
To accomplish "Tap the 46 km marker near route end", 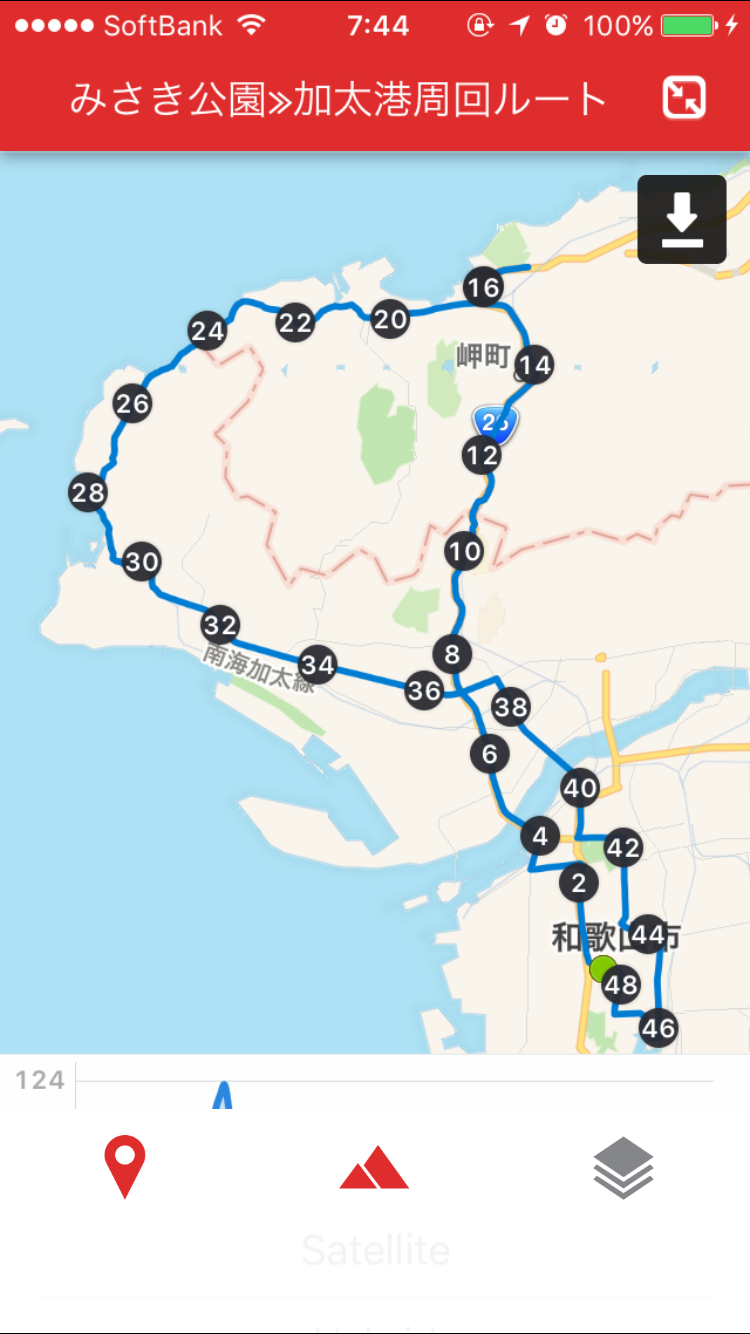I will tap(658, 1027).
